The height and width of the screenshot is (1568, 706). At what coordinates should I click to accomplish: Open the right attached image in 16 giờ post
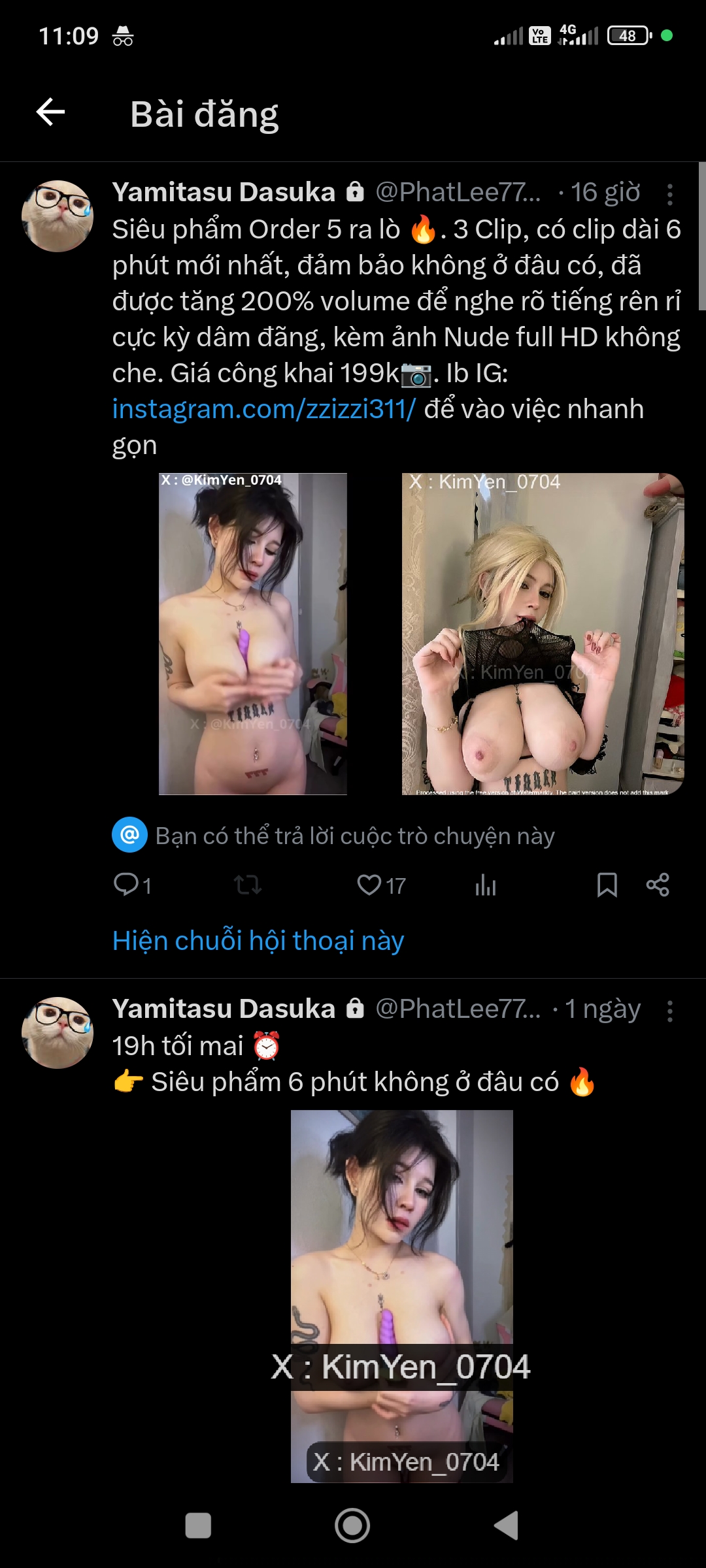click(x=543, y=634)
